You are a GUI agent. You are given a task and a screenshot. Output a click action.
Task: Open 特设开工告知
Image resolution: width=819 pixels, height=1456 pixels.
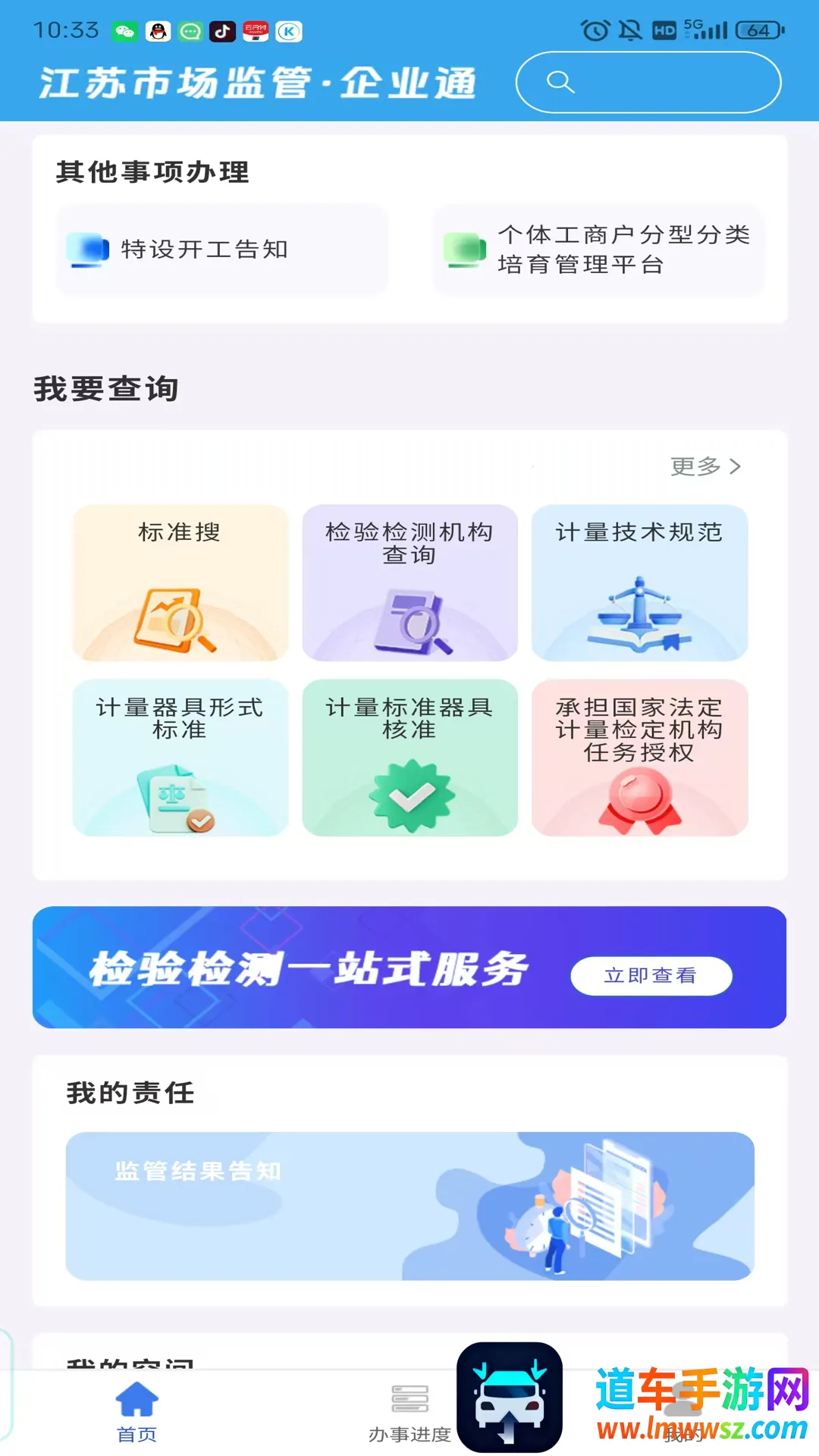[221, 249]
